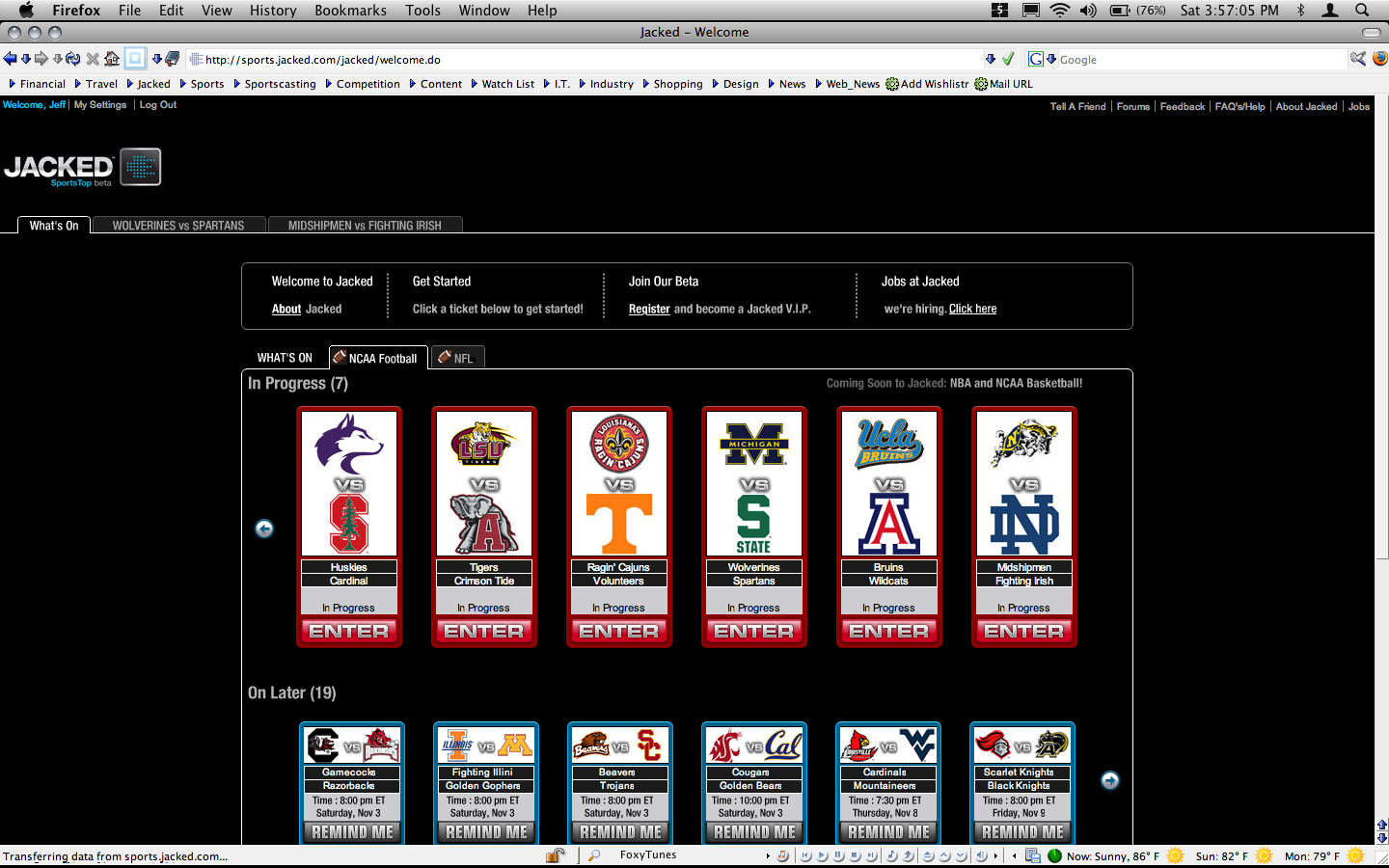Follow the About Jacked link in welcome box

point(286,310)
